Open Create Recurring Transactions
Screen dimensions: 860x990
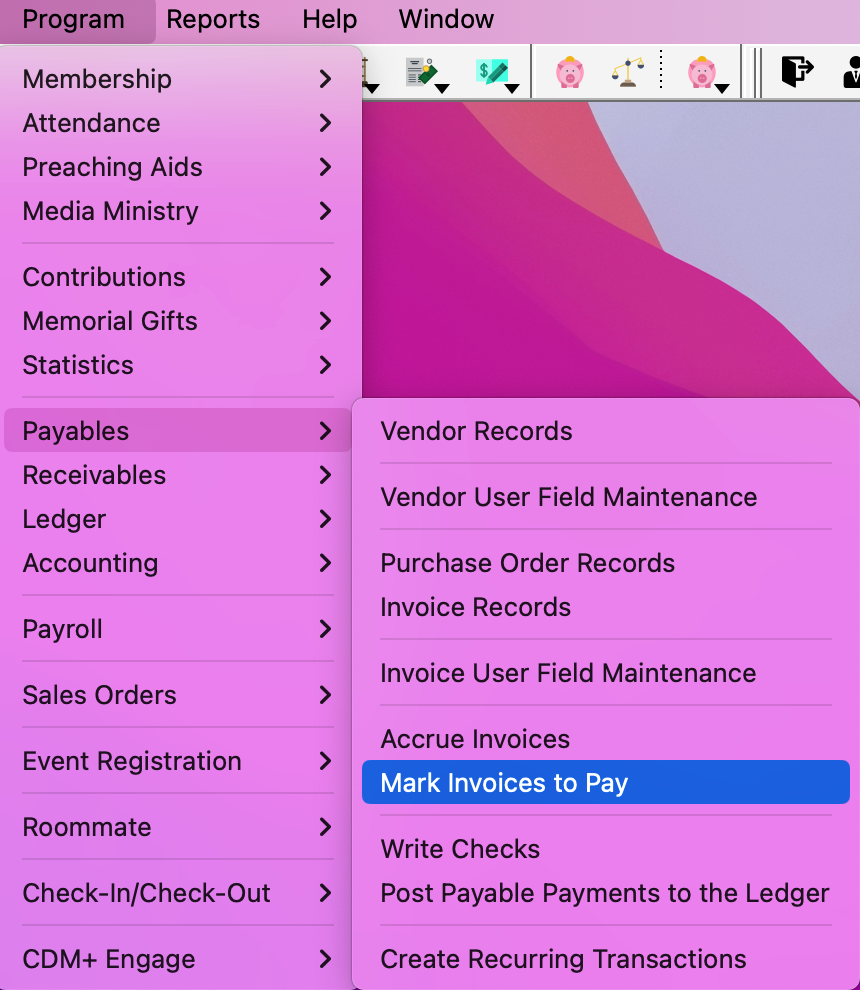pyautogui.click(x=563, y=959)
